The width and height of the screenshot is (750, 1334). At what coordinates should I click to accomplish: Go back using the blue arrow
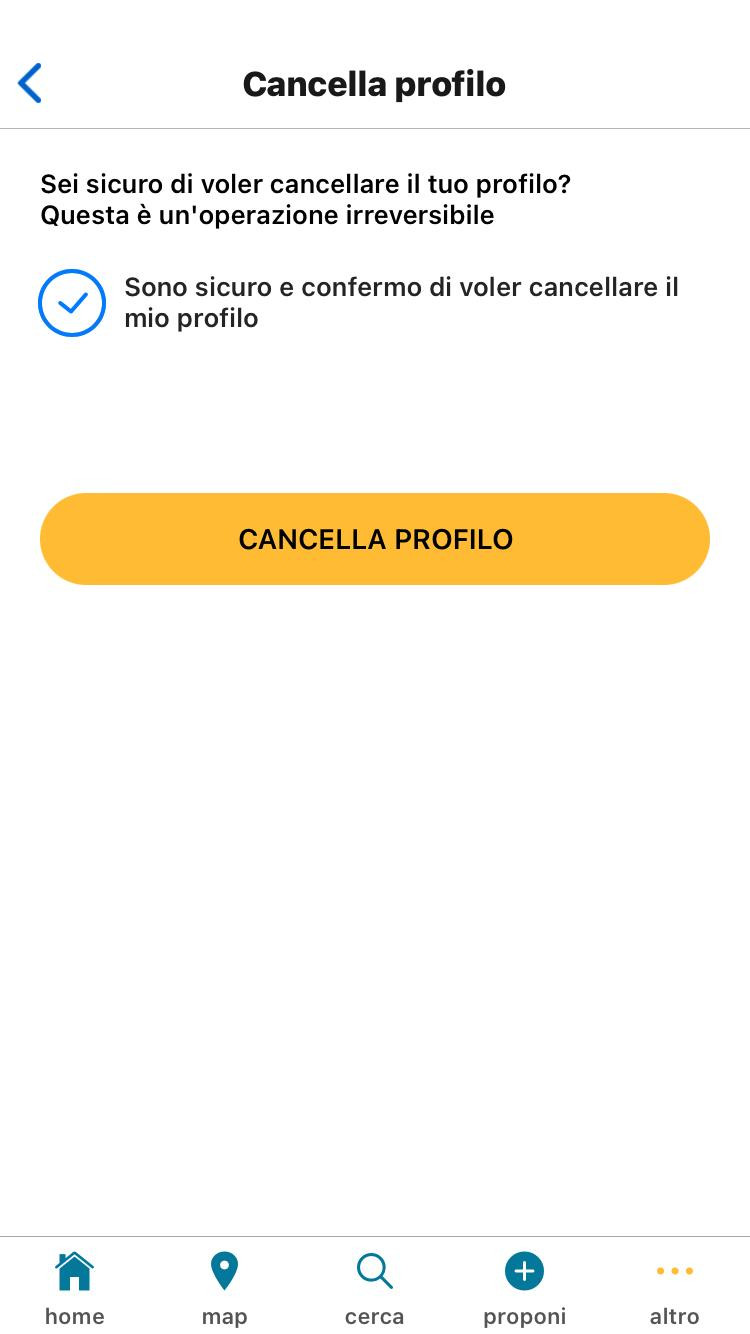30,83
